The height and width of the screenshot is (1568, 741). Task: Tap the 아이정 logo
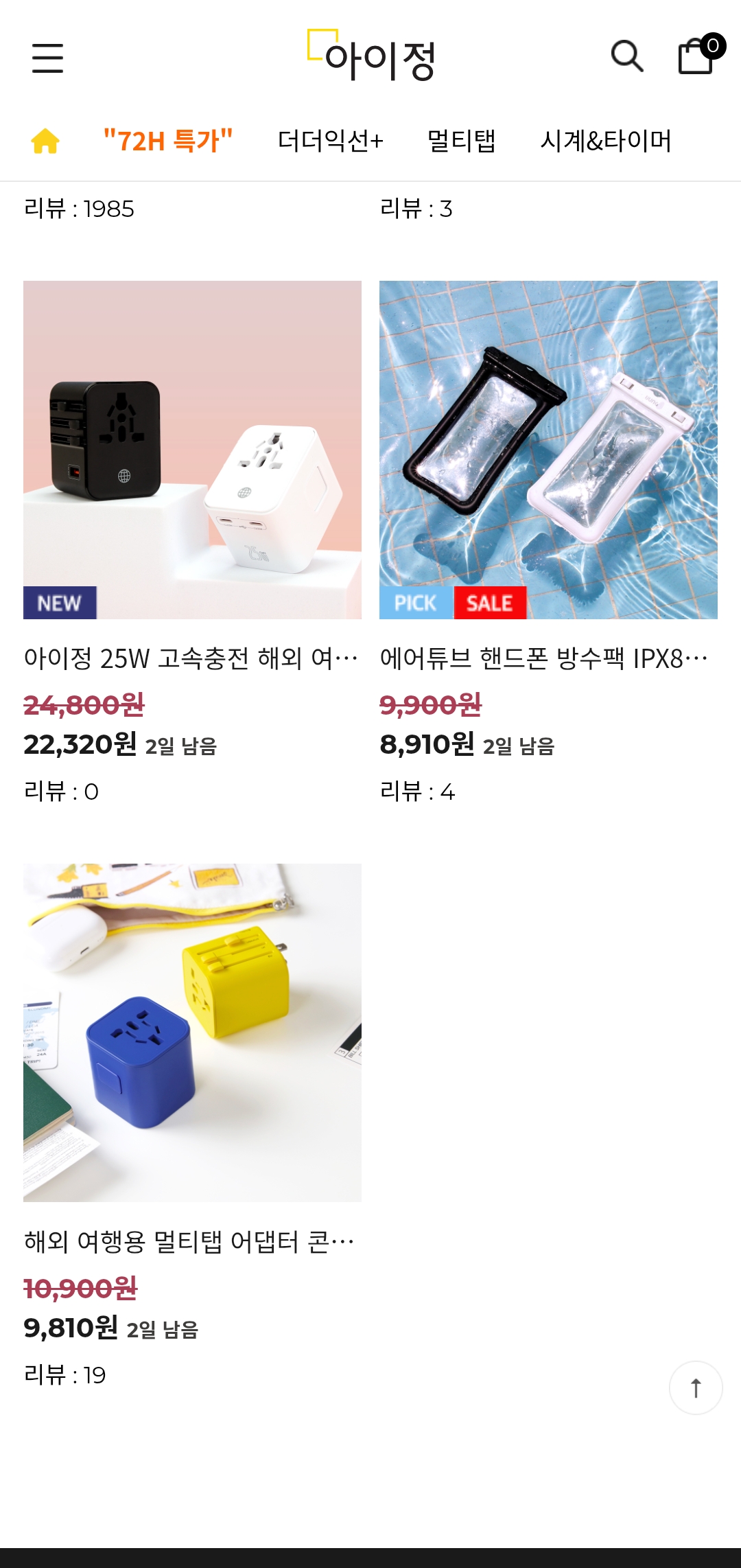(x=371, y=56)
